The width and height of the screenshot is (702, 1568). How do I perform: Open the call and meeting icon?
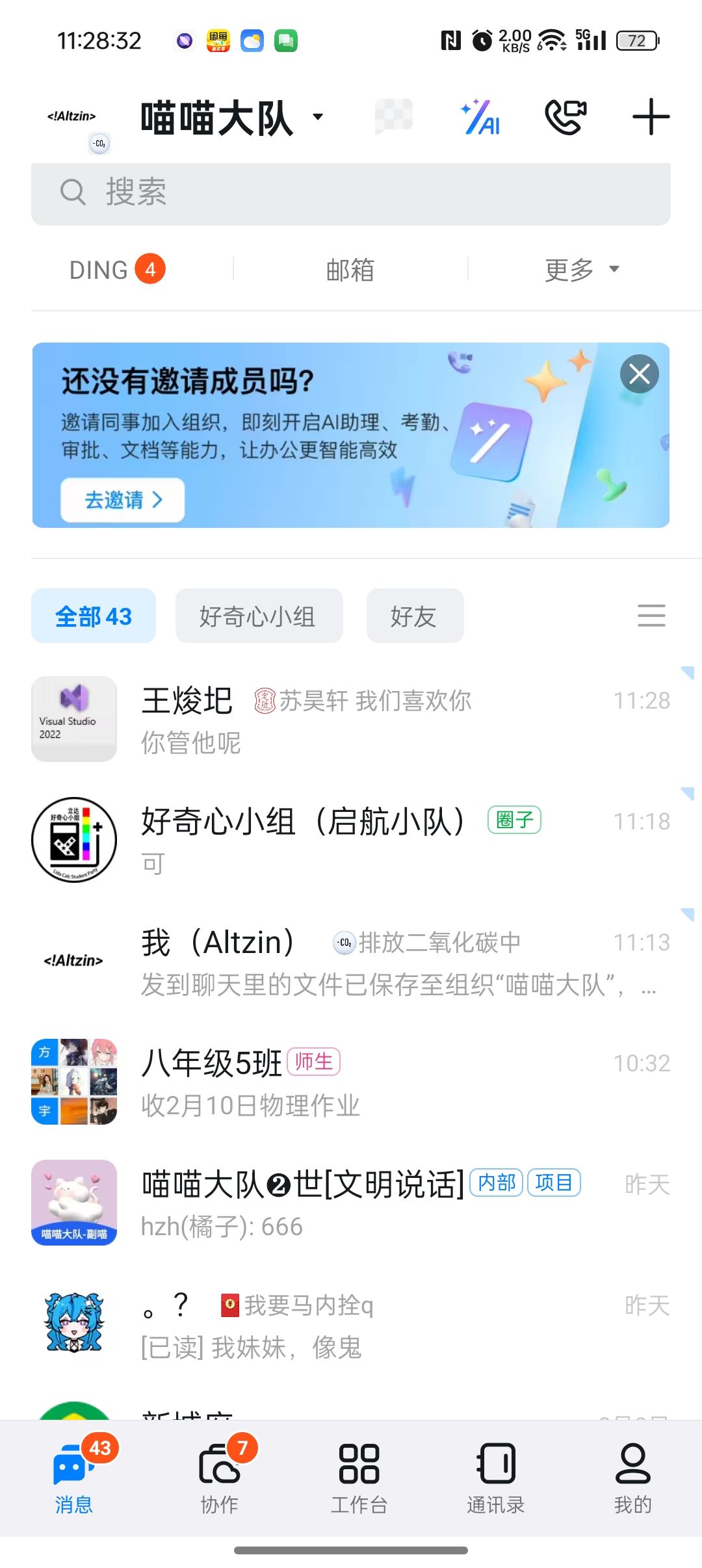pos(565,118)
